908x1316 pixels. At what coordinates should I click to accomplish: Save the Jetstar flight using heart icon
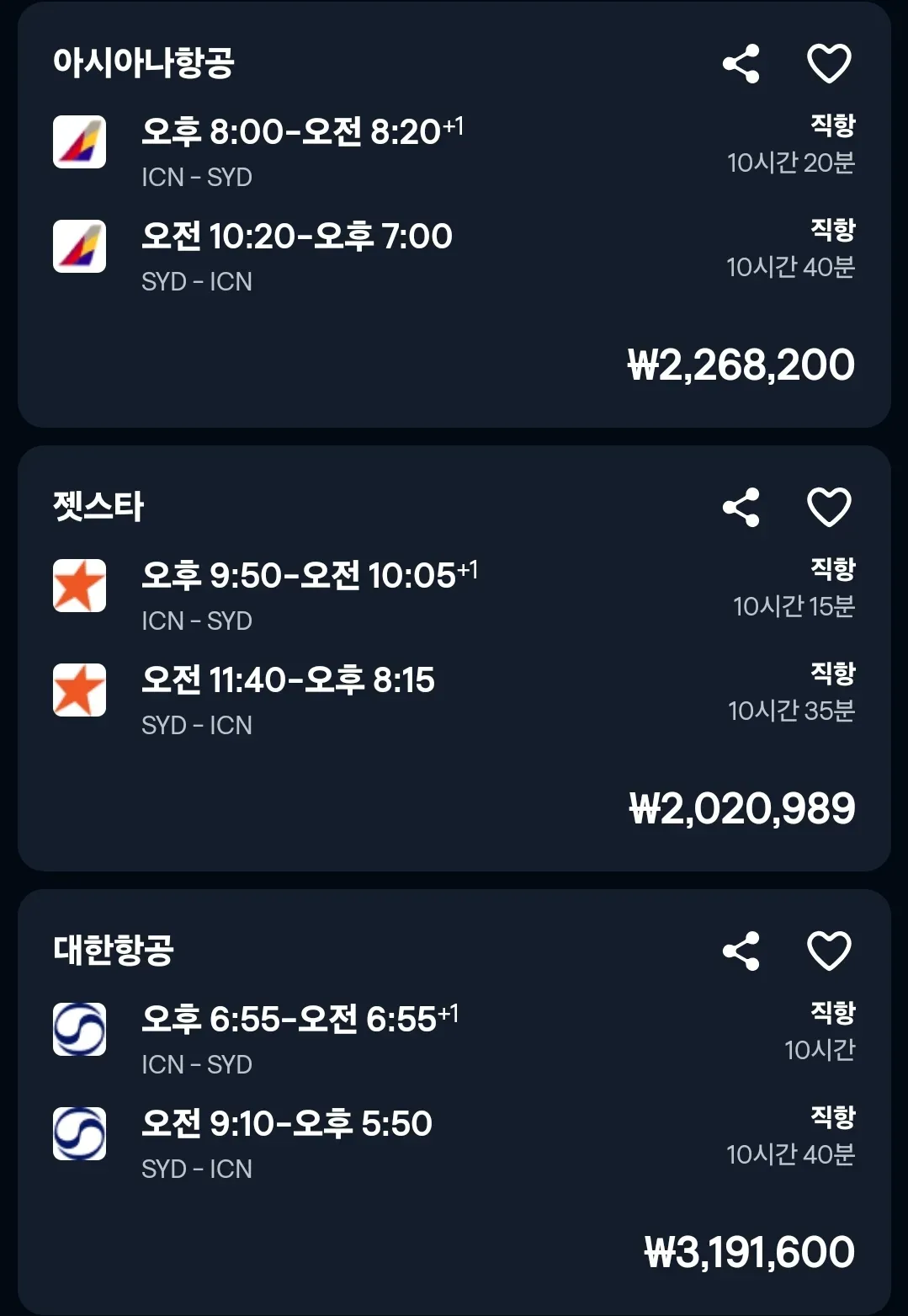[x=828, y=507]
